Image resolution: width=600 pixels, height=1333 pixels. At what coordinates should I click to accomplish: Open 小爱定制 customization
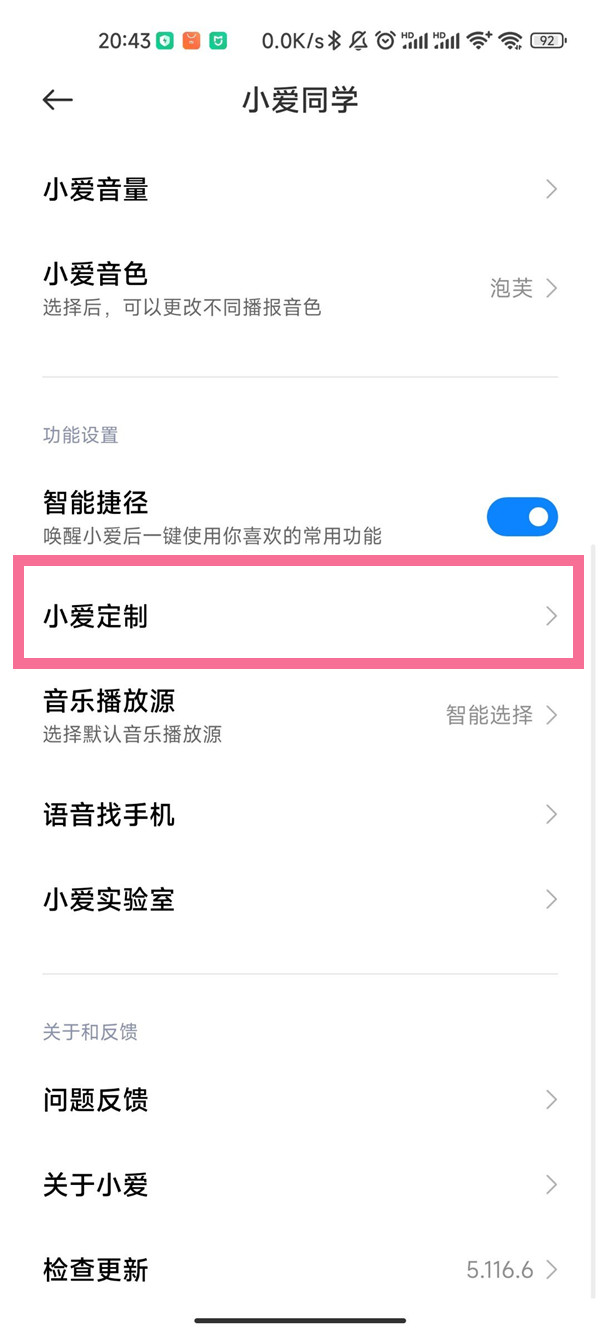[x=298, y=616]
